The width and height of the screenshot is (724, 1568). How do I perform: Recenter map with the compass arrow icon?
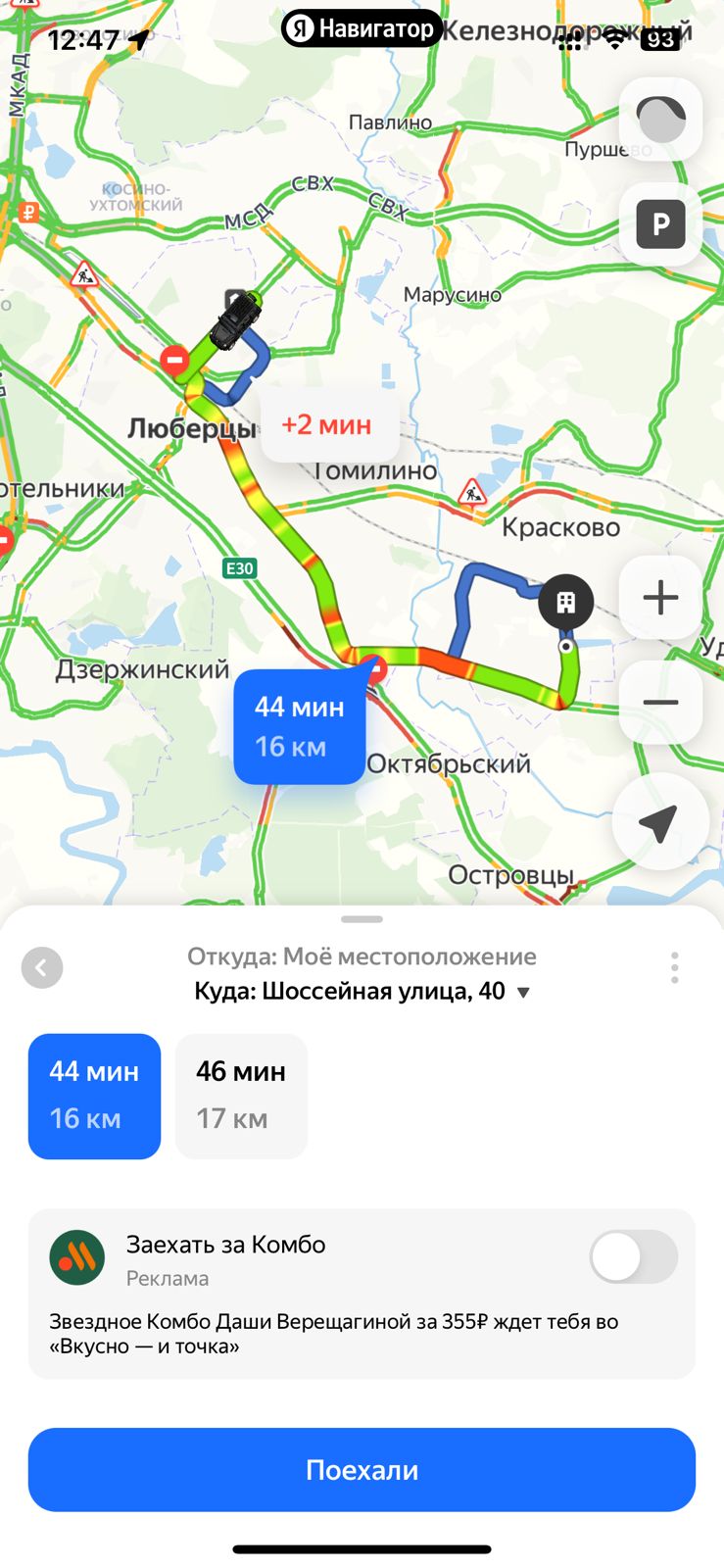tap(659, 823)
